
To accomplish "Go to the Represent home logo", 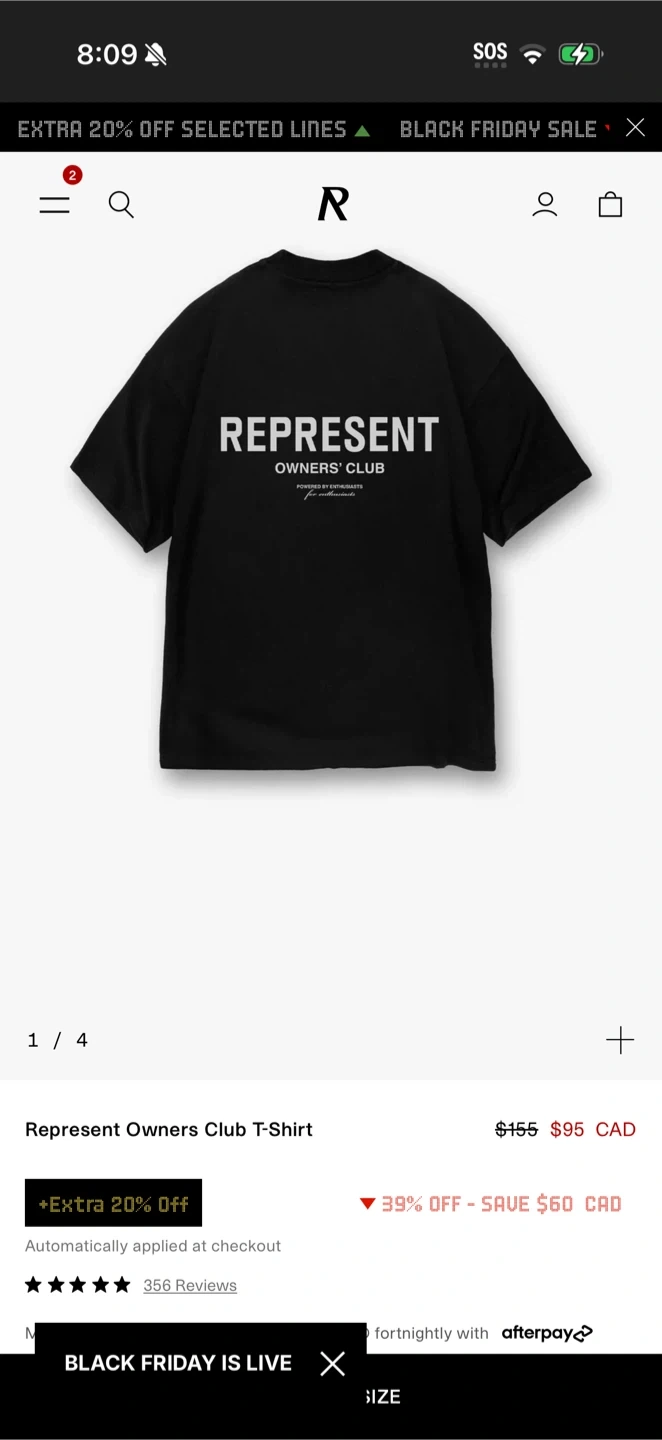I will pos(333,204).
